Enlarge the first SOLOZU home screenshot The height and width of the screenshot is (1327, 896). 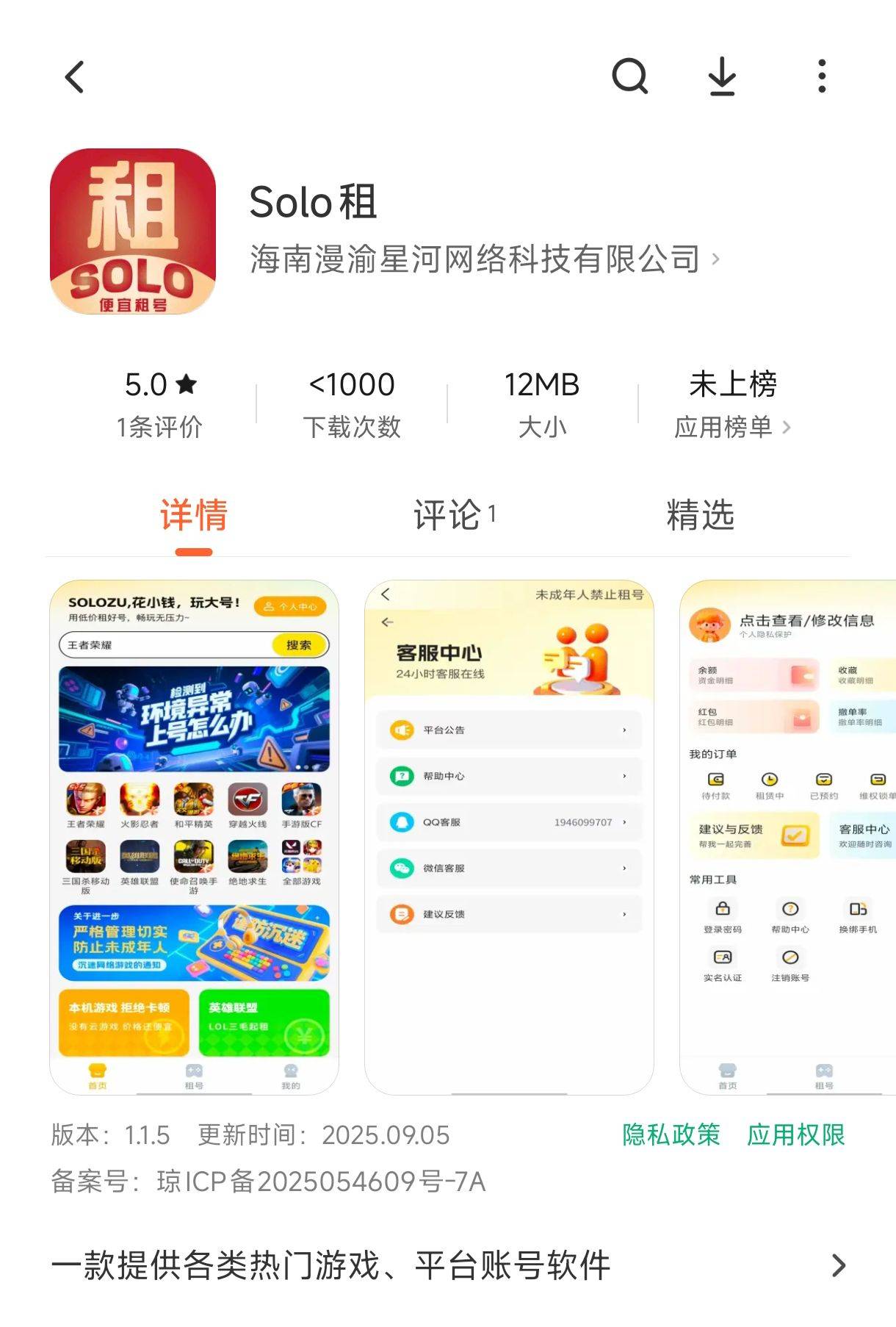point(194,837)
